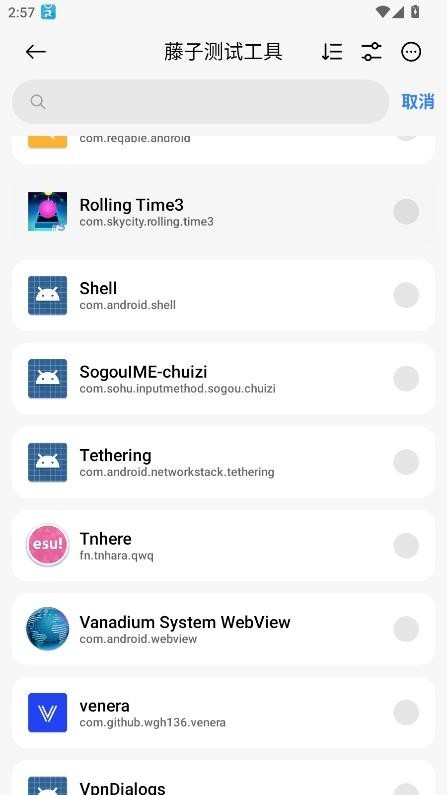Select the Vanadium System WebView checkbox
The image size is (447, 795).
(406, 629)
